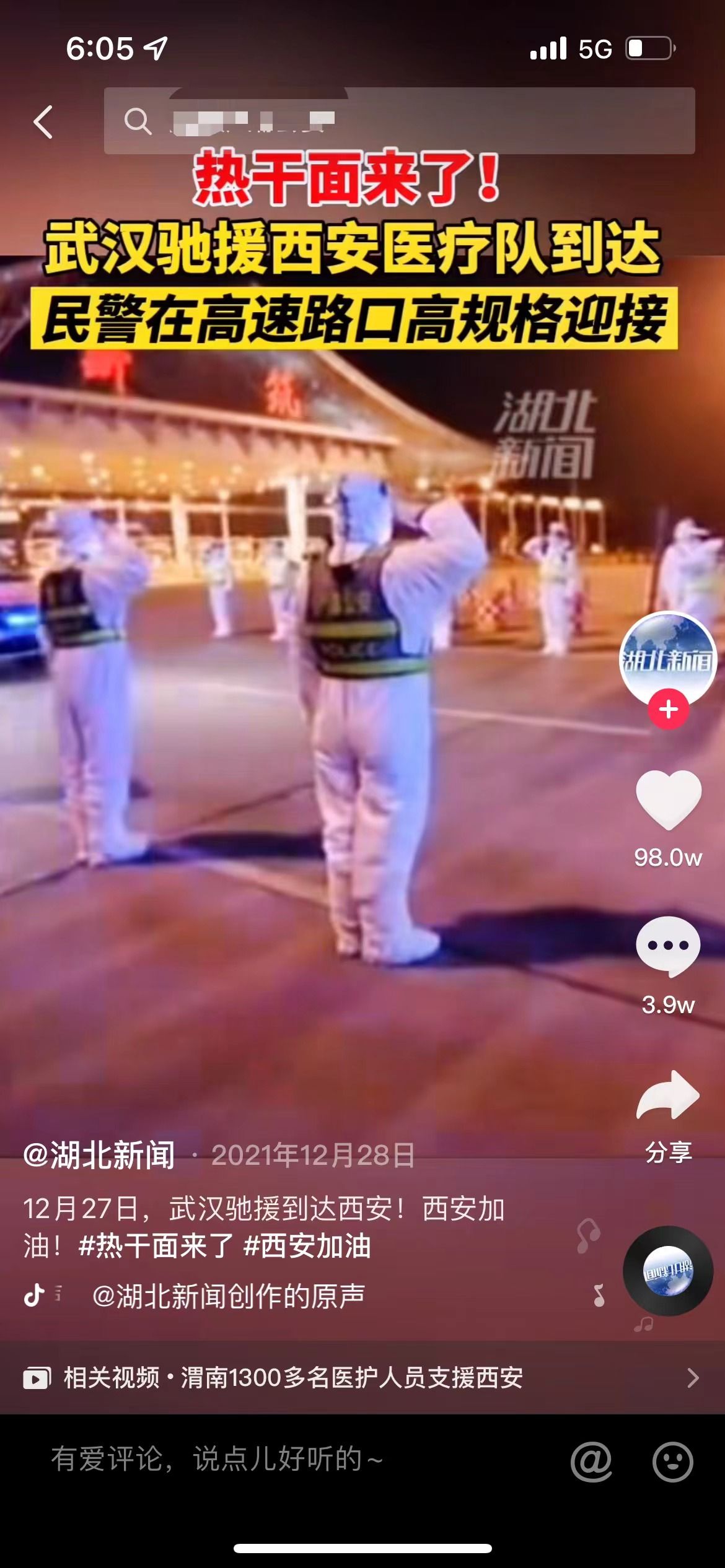Follow 湖北新闻 with the red plus
Viewport: 725px width, 1568px height.
[x=668, y=709]
